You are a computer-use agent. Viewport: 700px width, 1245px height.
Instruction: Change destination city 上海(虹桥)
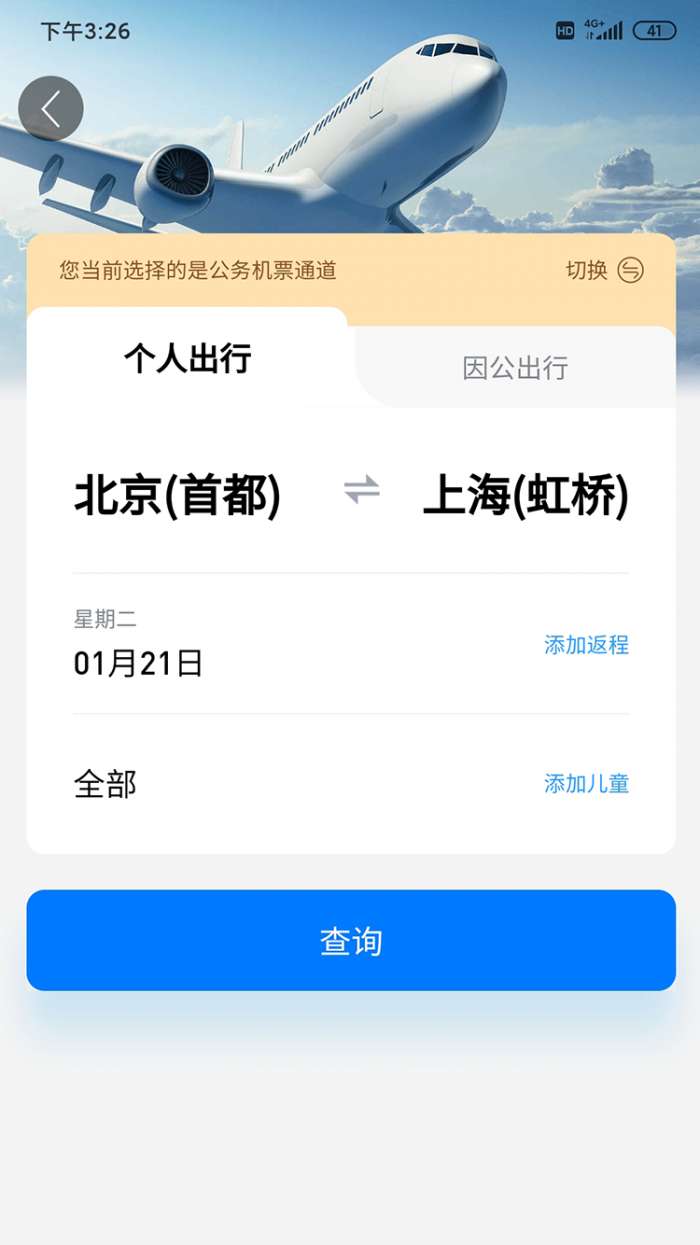coord(525,496)
